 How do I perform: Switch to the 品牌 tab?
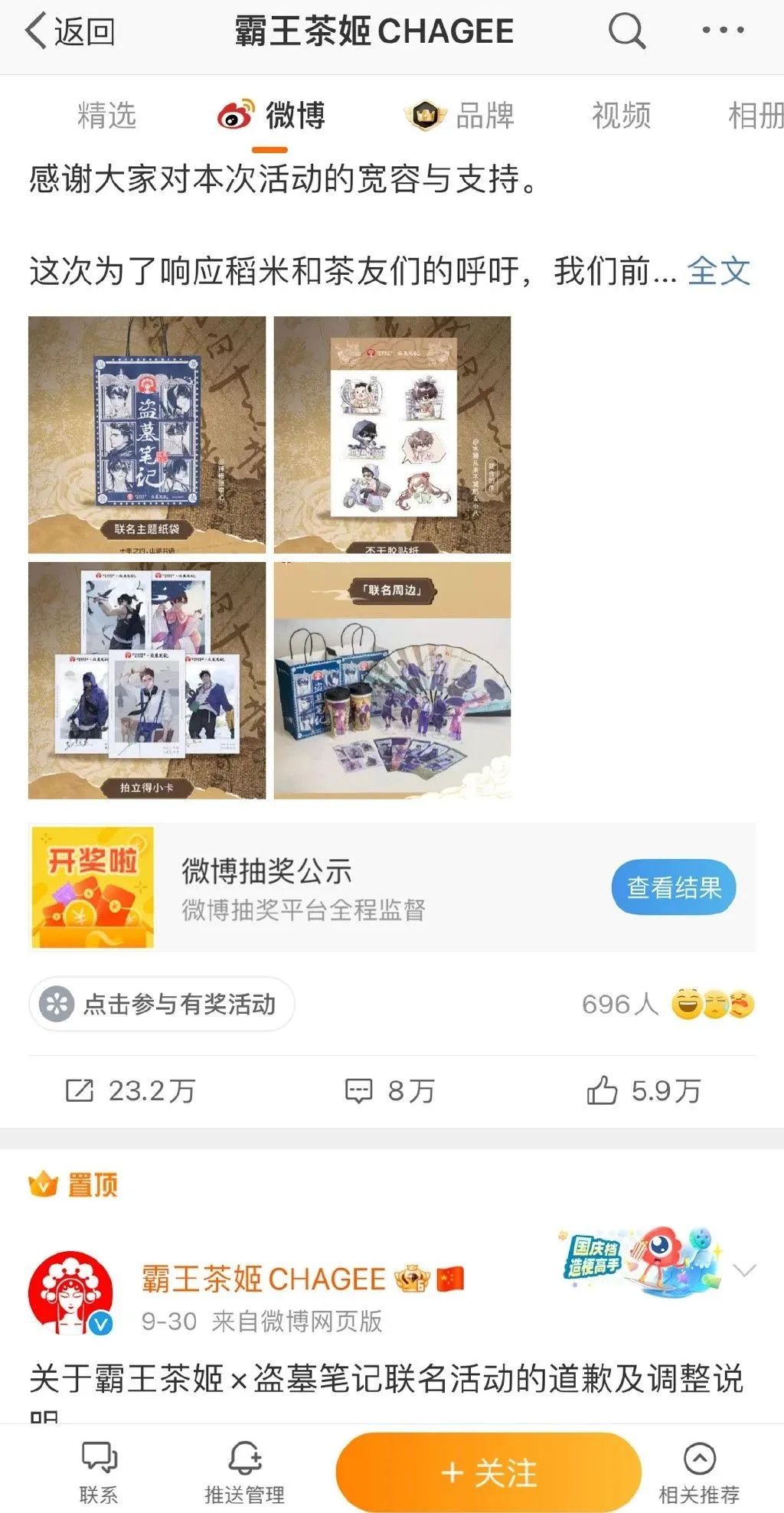tap(459, 116)
